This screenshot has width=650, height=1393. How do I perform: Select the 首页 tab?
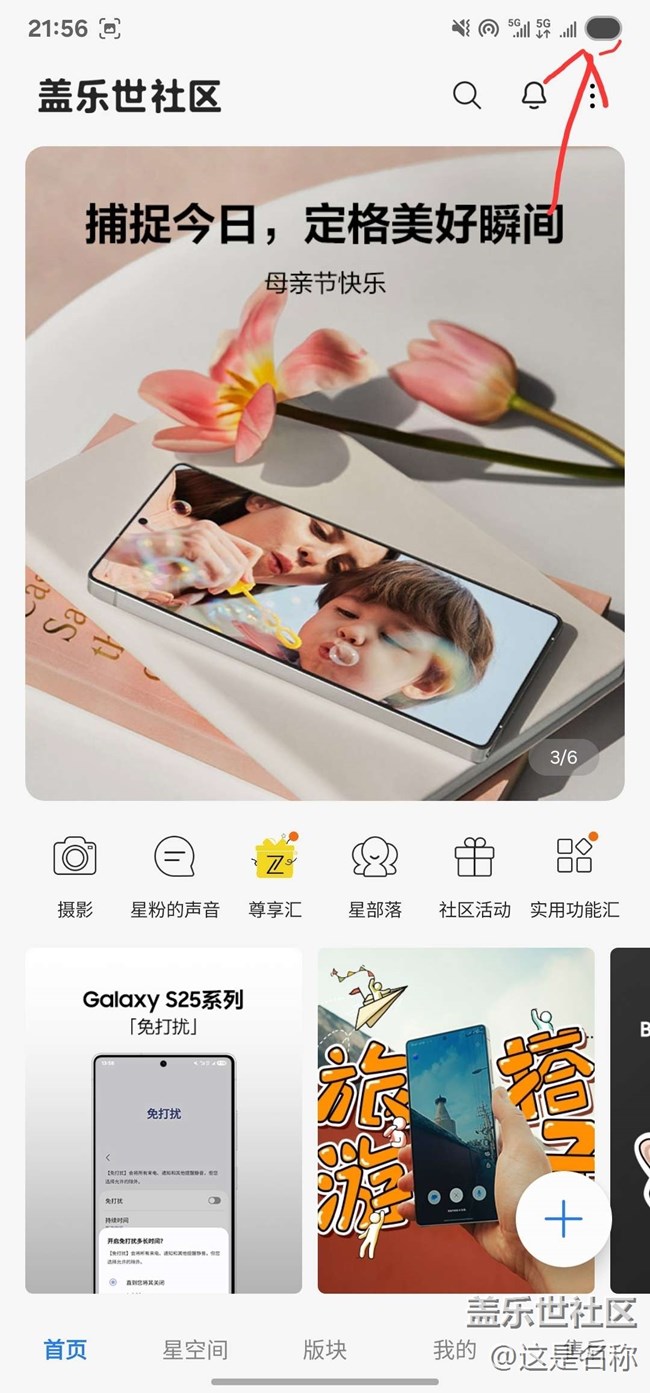pos(65,1349)
